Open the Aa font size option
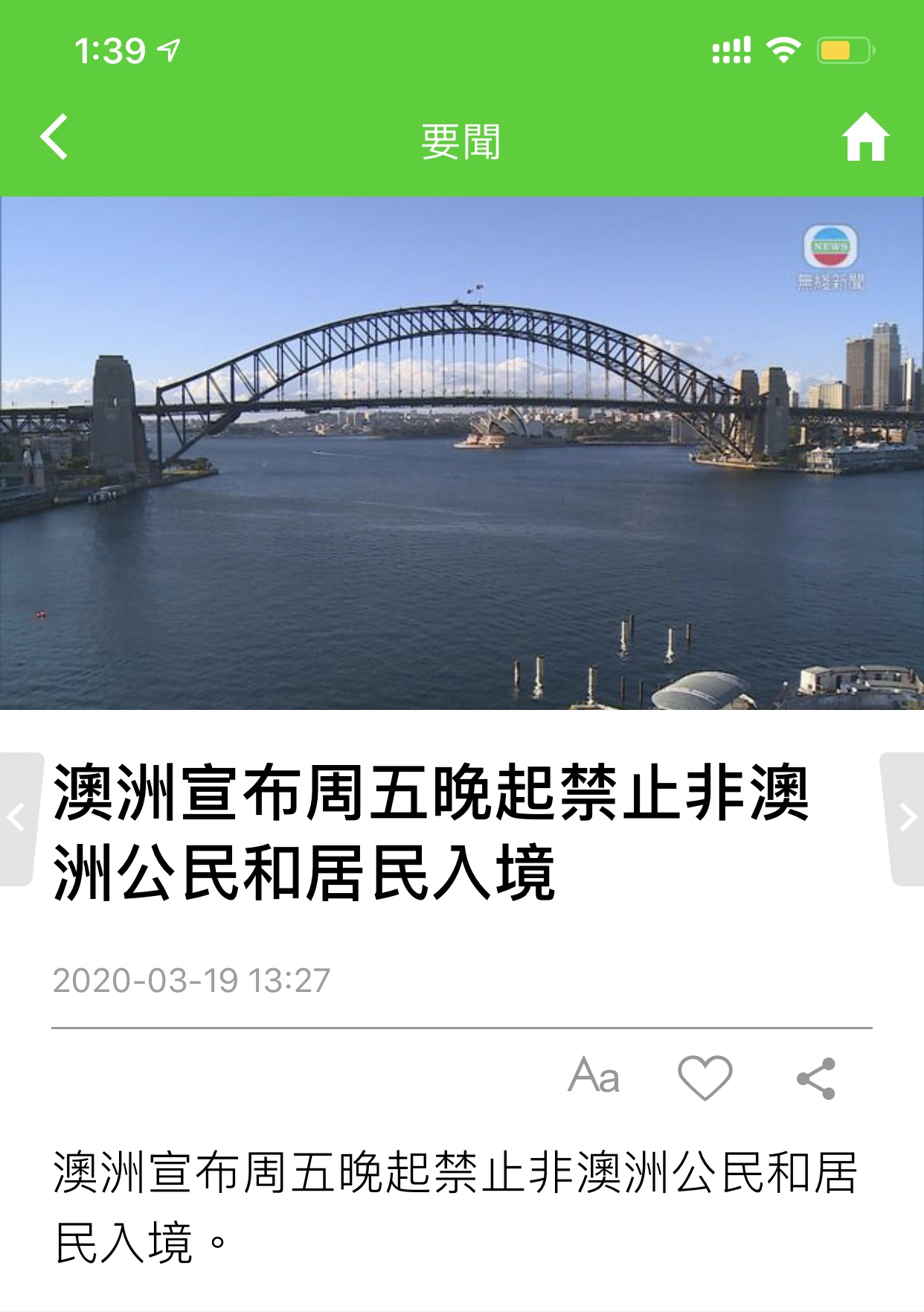 [x=593, y=1076]
